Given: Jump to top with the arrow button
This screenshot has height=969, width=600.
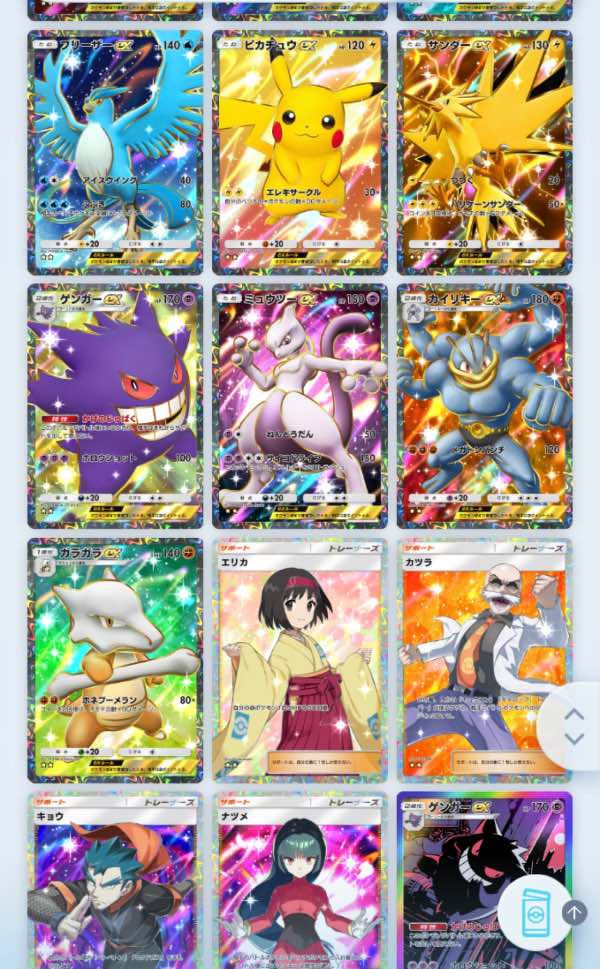Looking at the screenshot, I should click(575, 912).
